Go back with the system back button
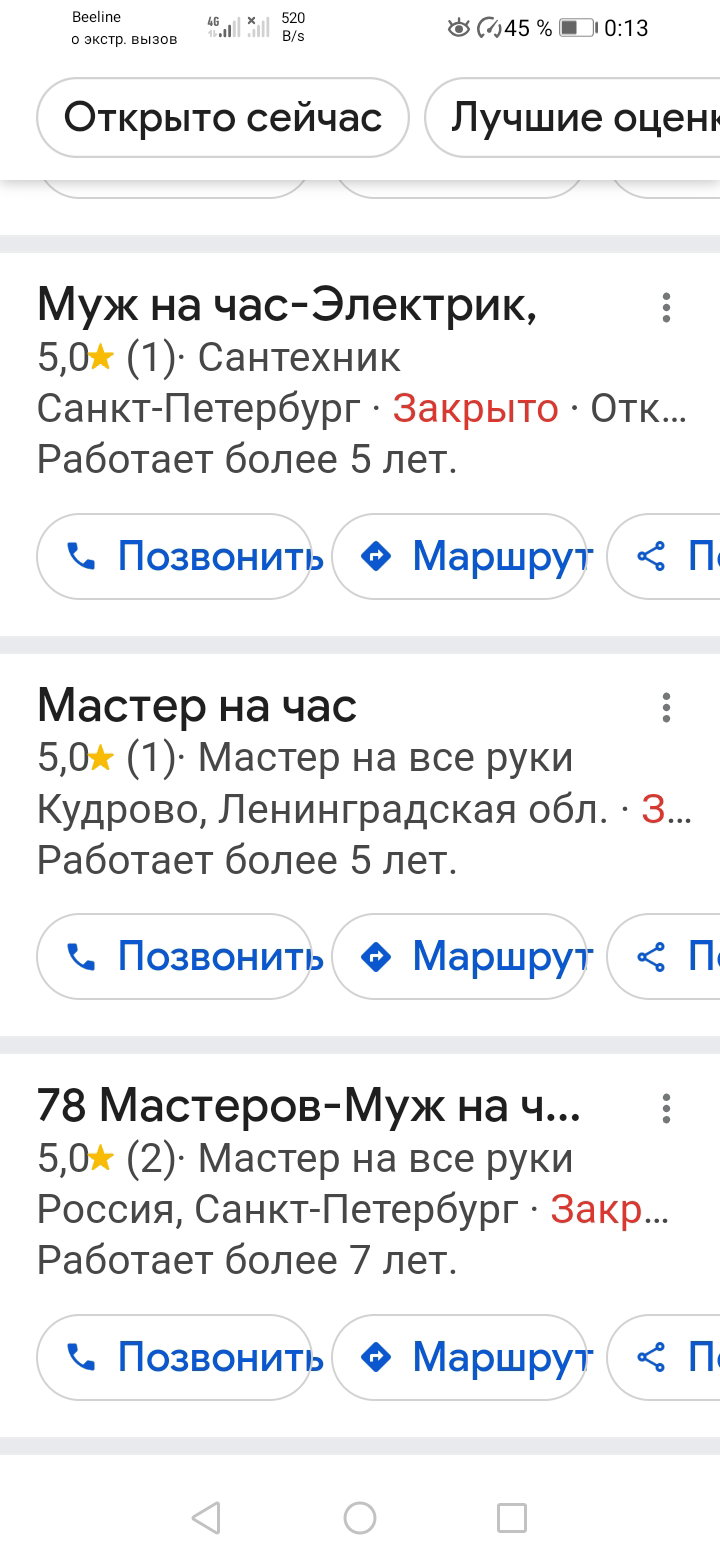Screen dimensions: 720x1560 (206, 1518)
